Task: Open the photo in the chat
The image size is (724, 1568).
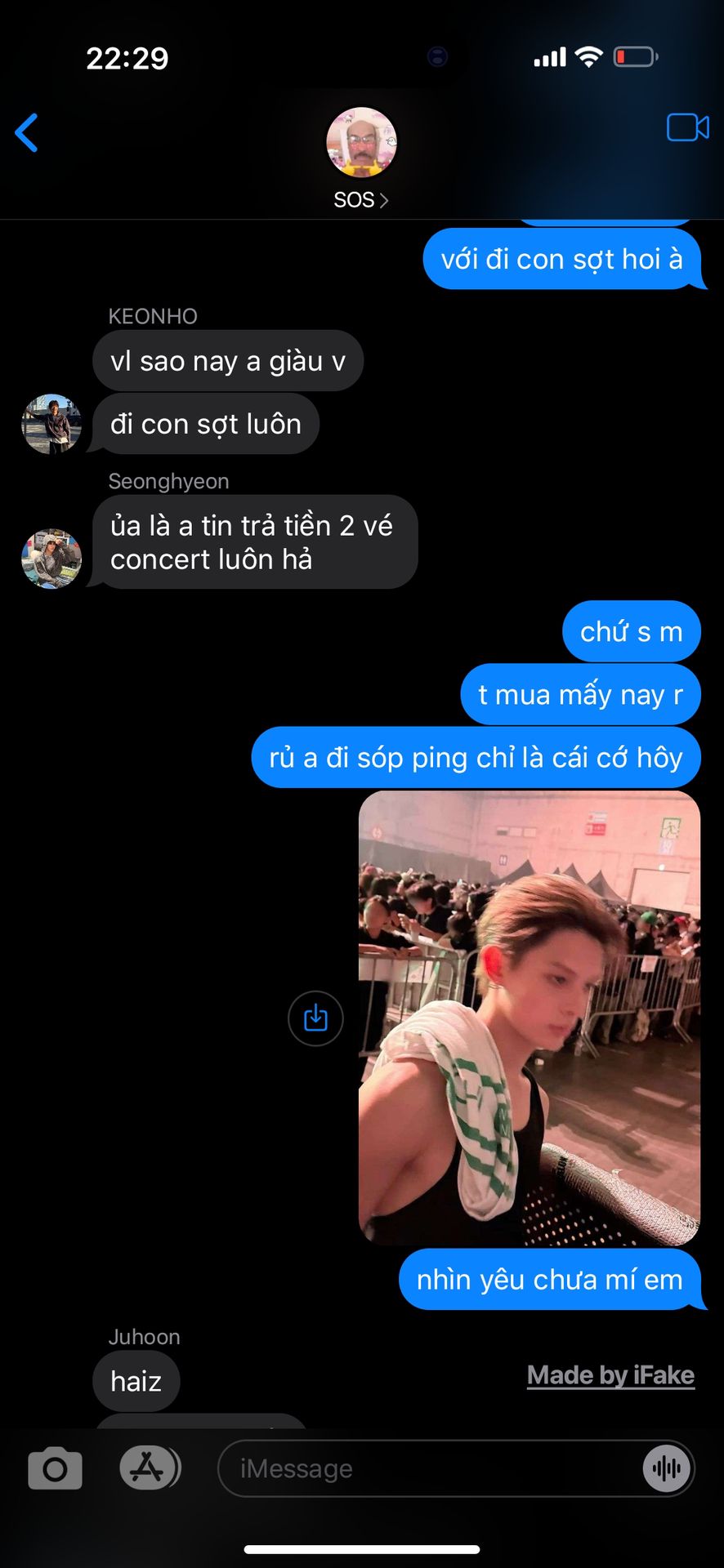Action: 530,1018
